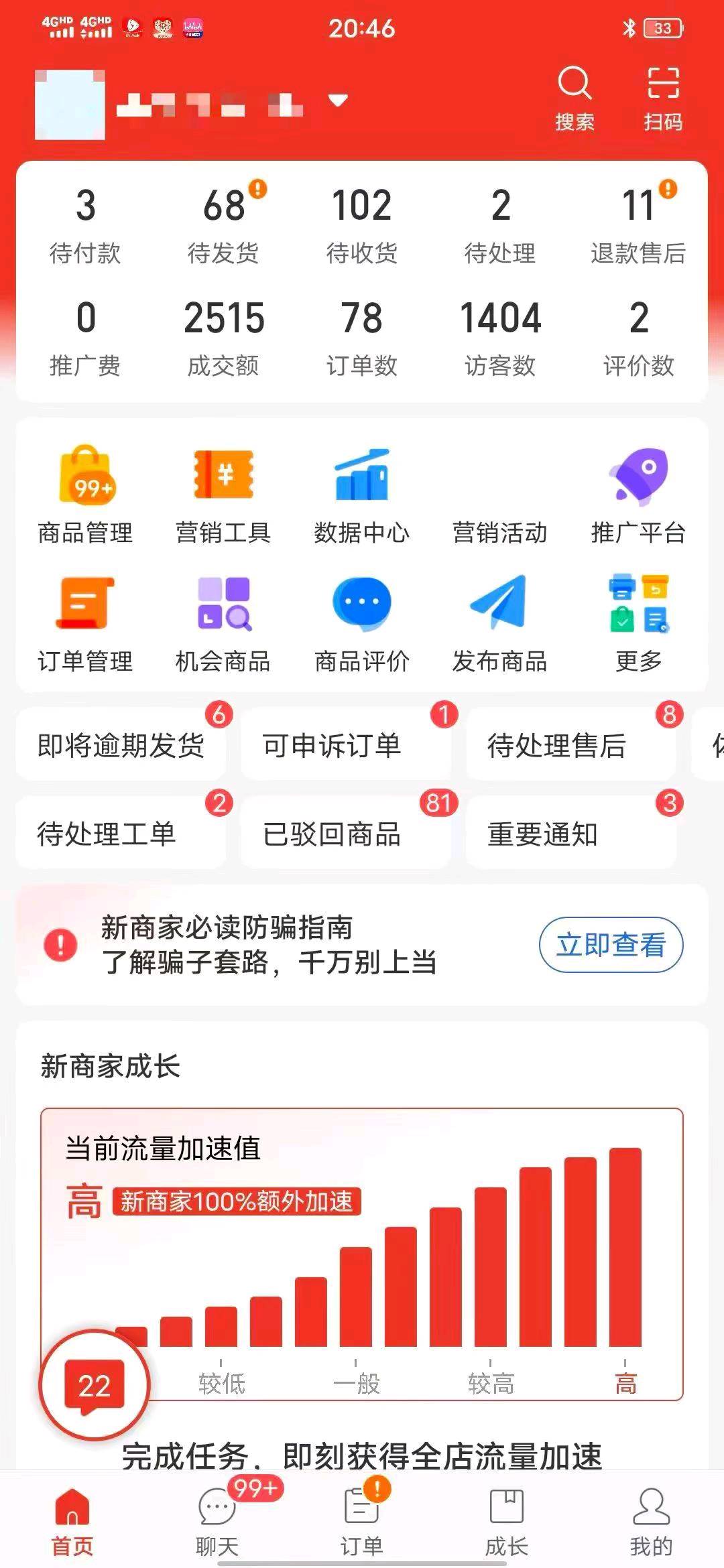Expand the store name dropdown

pos(339,101)
